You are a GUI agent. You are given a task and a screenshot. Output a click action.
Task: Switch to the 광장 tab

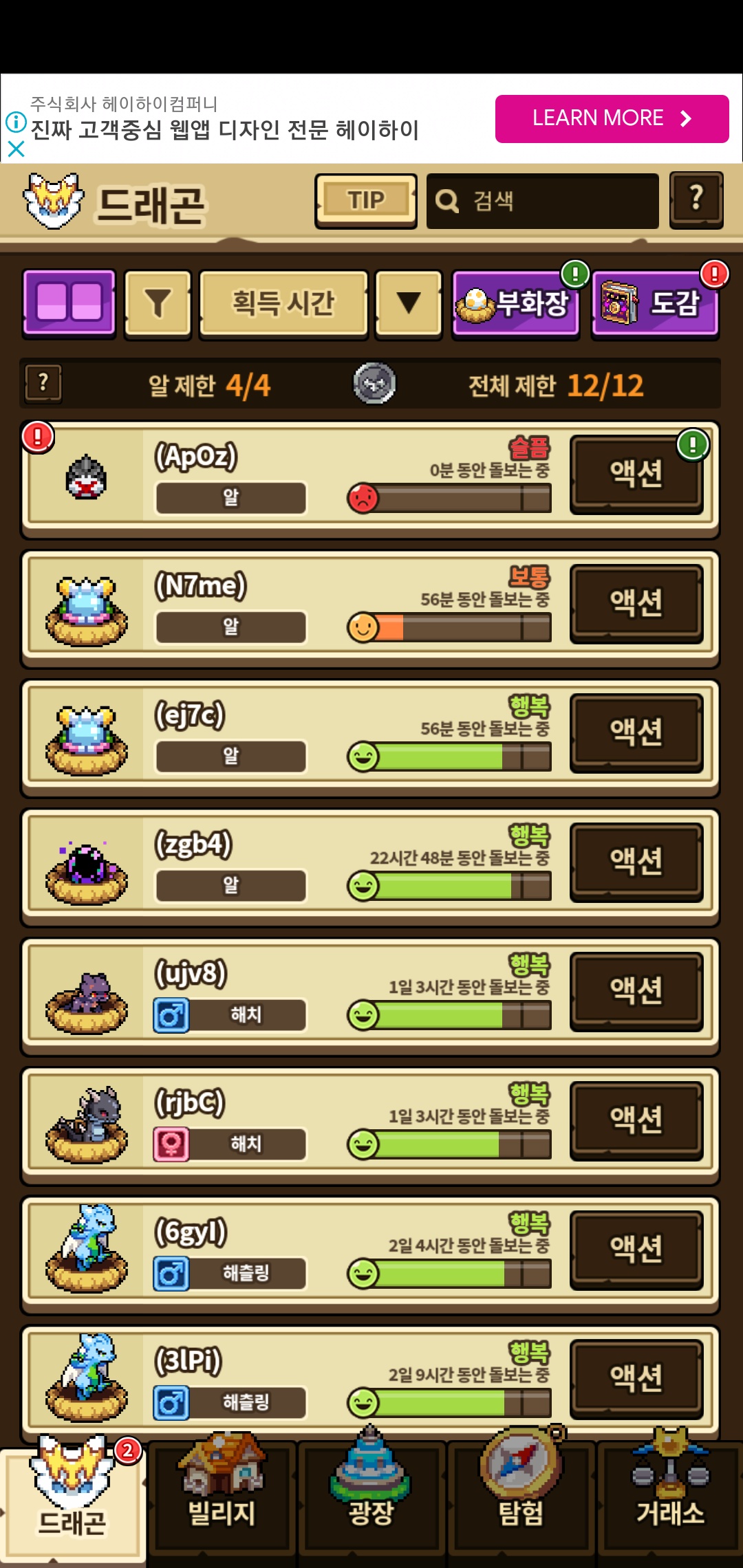[371, 1499]
